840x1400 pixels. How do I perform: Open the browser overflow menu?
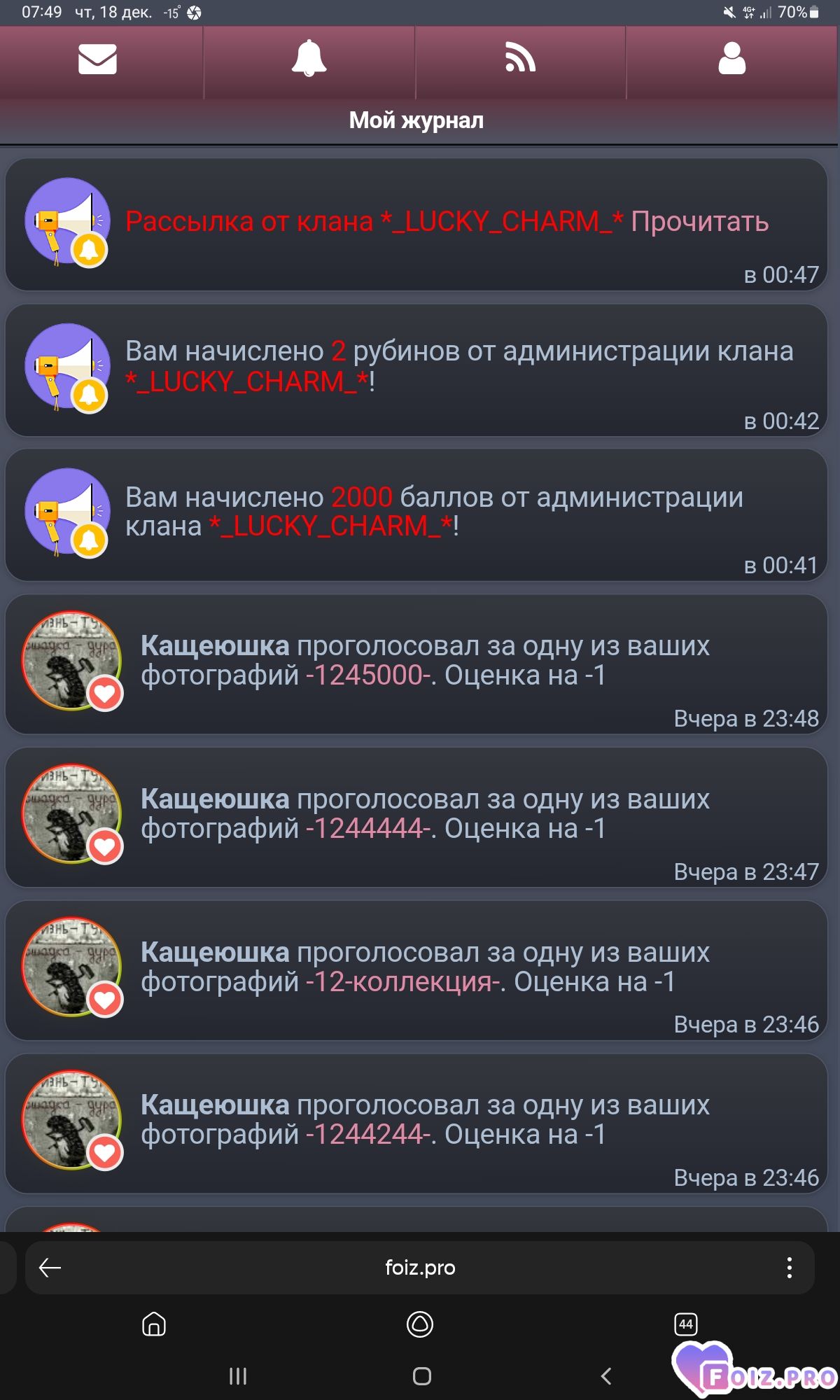[x=789, y=1268]
